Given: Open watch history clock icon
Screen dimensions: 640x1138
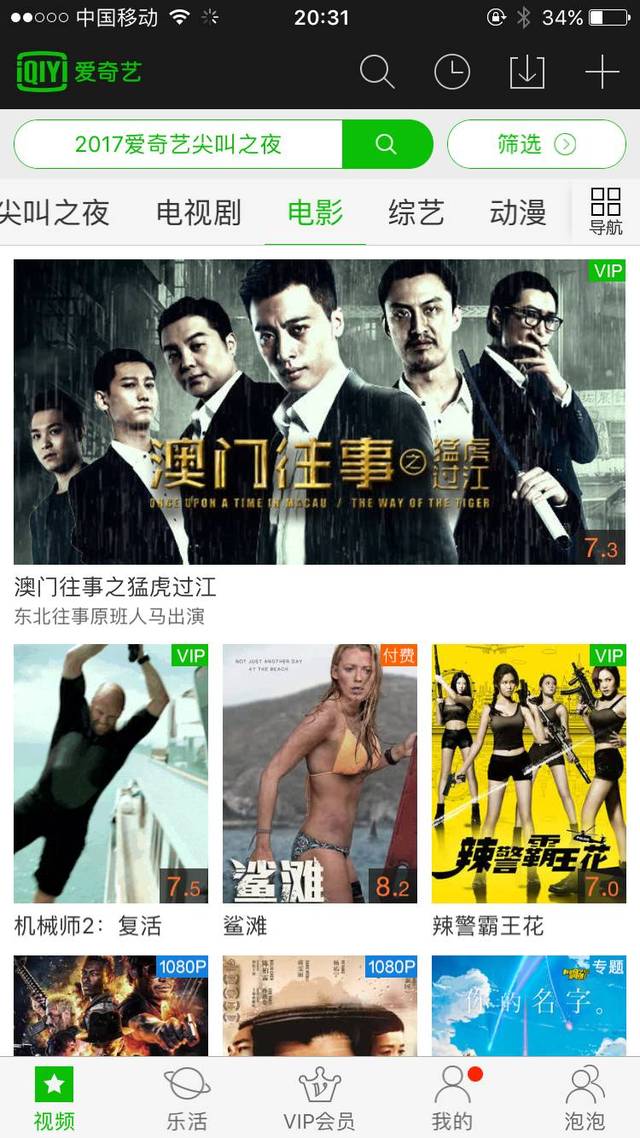Looking at the screenshot, I should coord(452,72).
